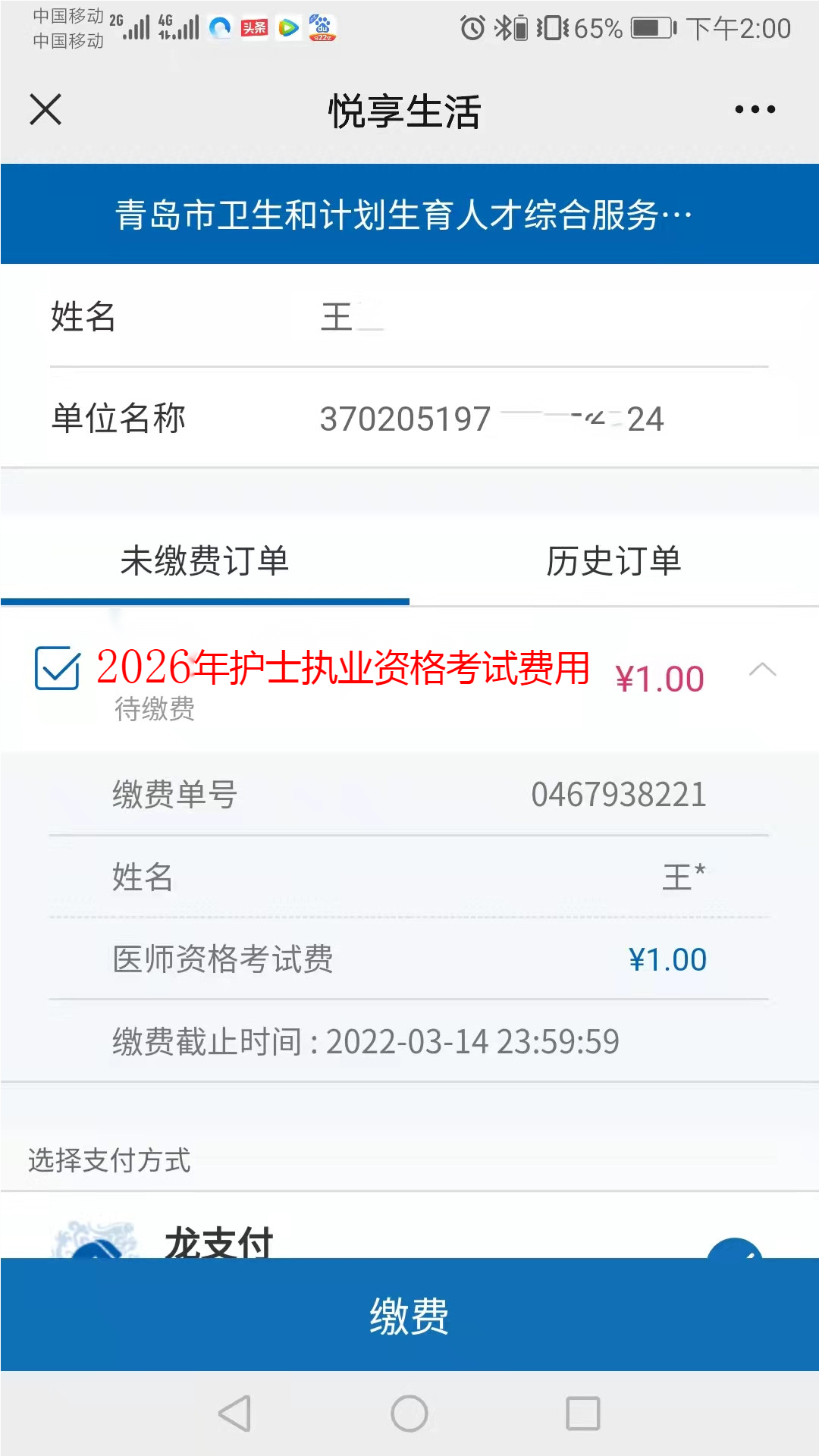Tap the 缴费 button to pay
The width and height of the screenshot is (819, 1456).
[409, 1315]
